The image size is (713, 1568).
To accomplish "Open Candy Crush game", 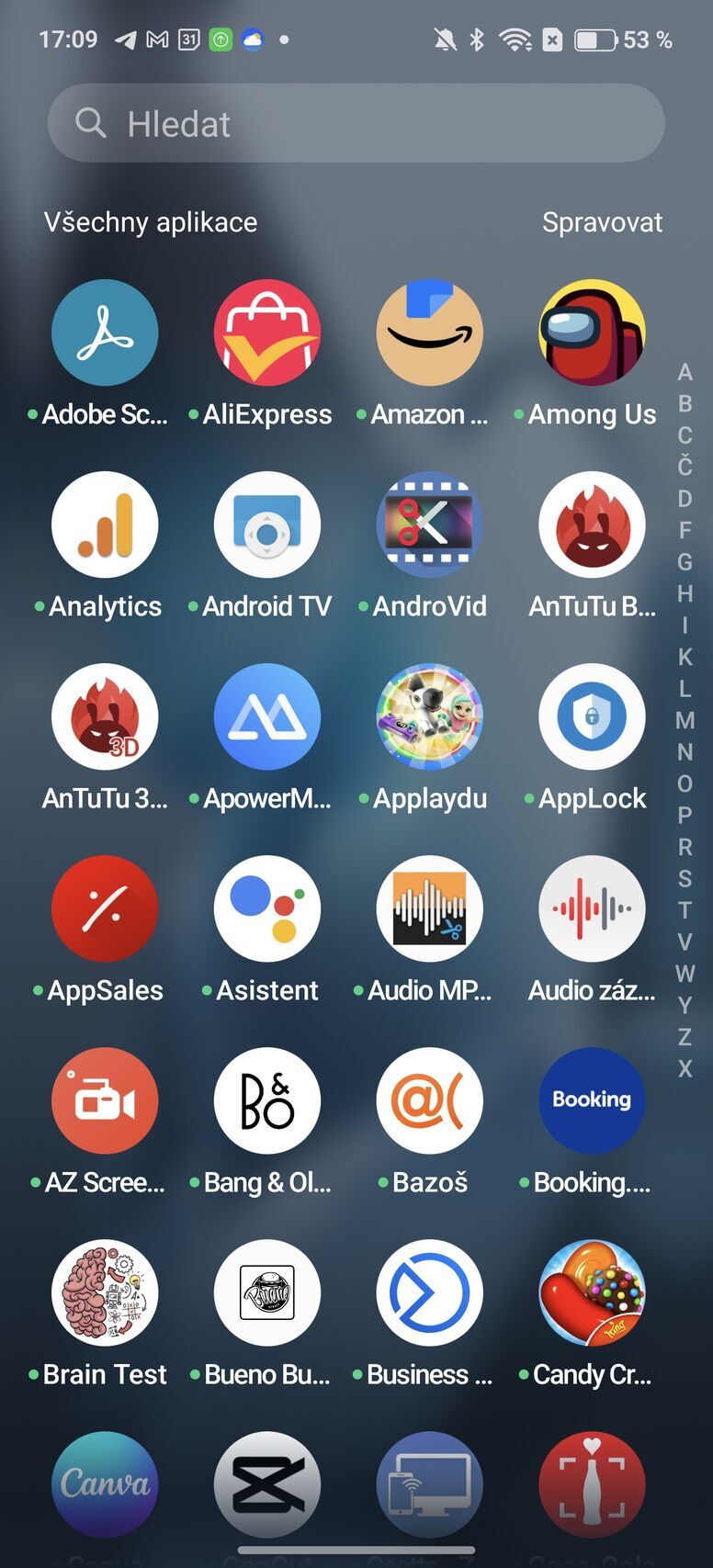I will click(592, 1292).
